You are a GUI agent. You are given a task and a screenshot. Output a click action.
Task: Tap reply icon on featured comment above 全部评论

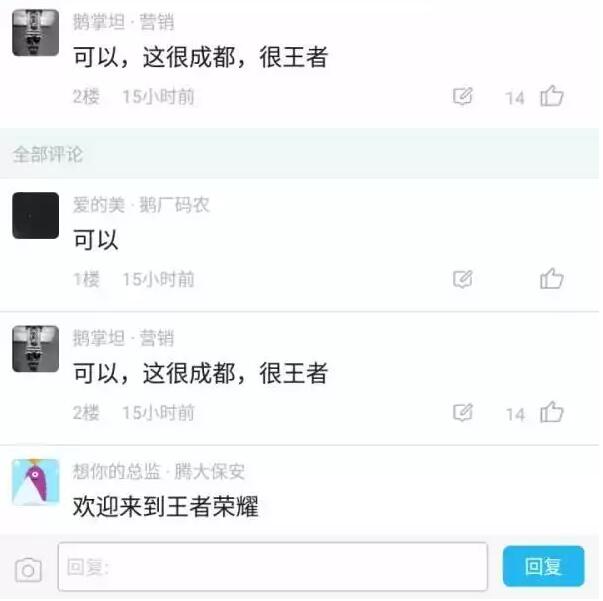click(x=462, y=96)
